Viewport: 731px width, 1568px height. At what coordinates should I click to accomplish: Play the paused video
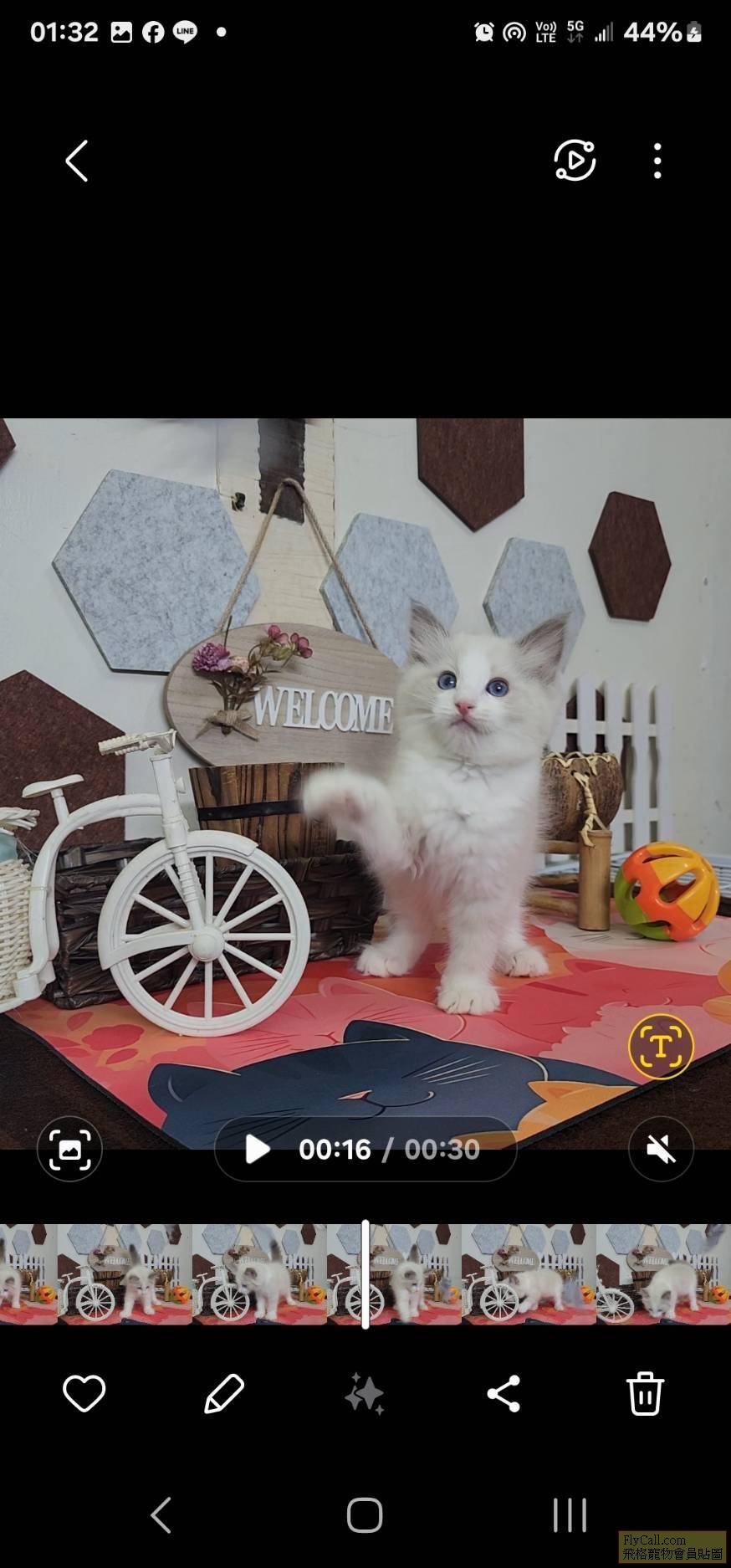pyautogui.click(x=258, y=1150)
